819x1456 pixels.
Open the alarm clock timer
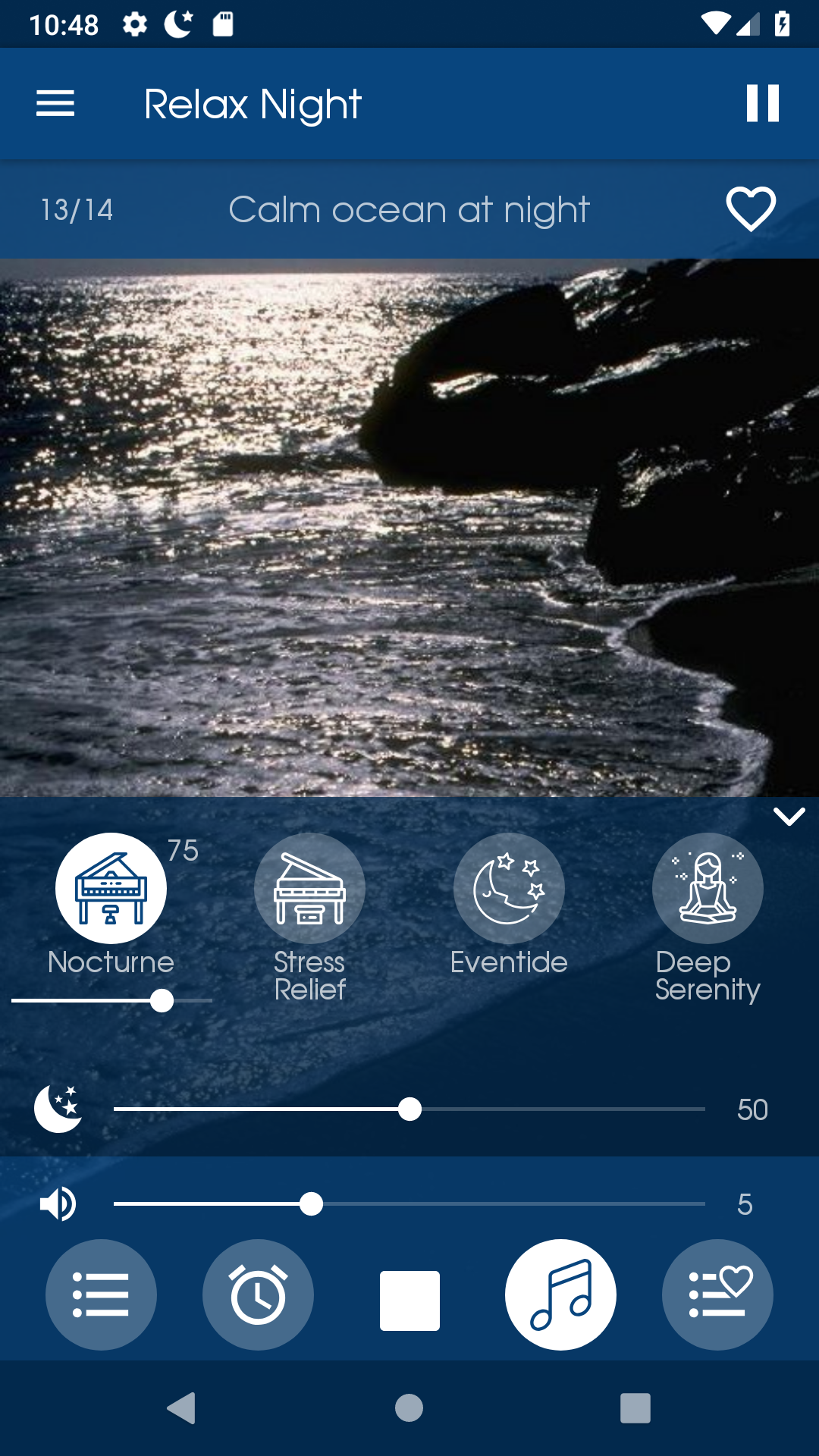(258, 1294)
